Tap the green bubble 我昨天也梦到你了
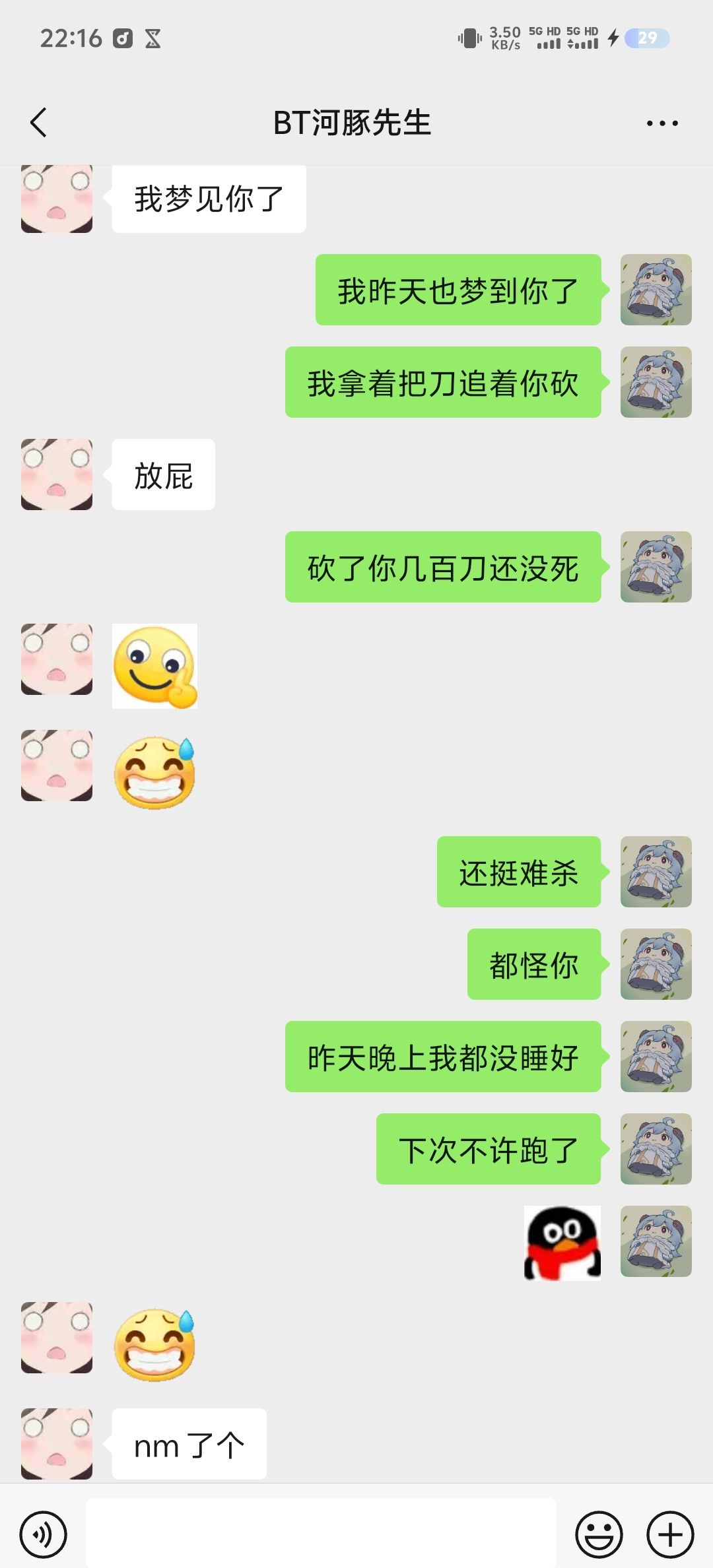Screen dimensions: 713x1568 459,290
